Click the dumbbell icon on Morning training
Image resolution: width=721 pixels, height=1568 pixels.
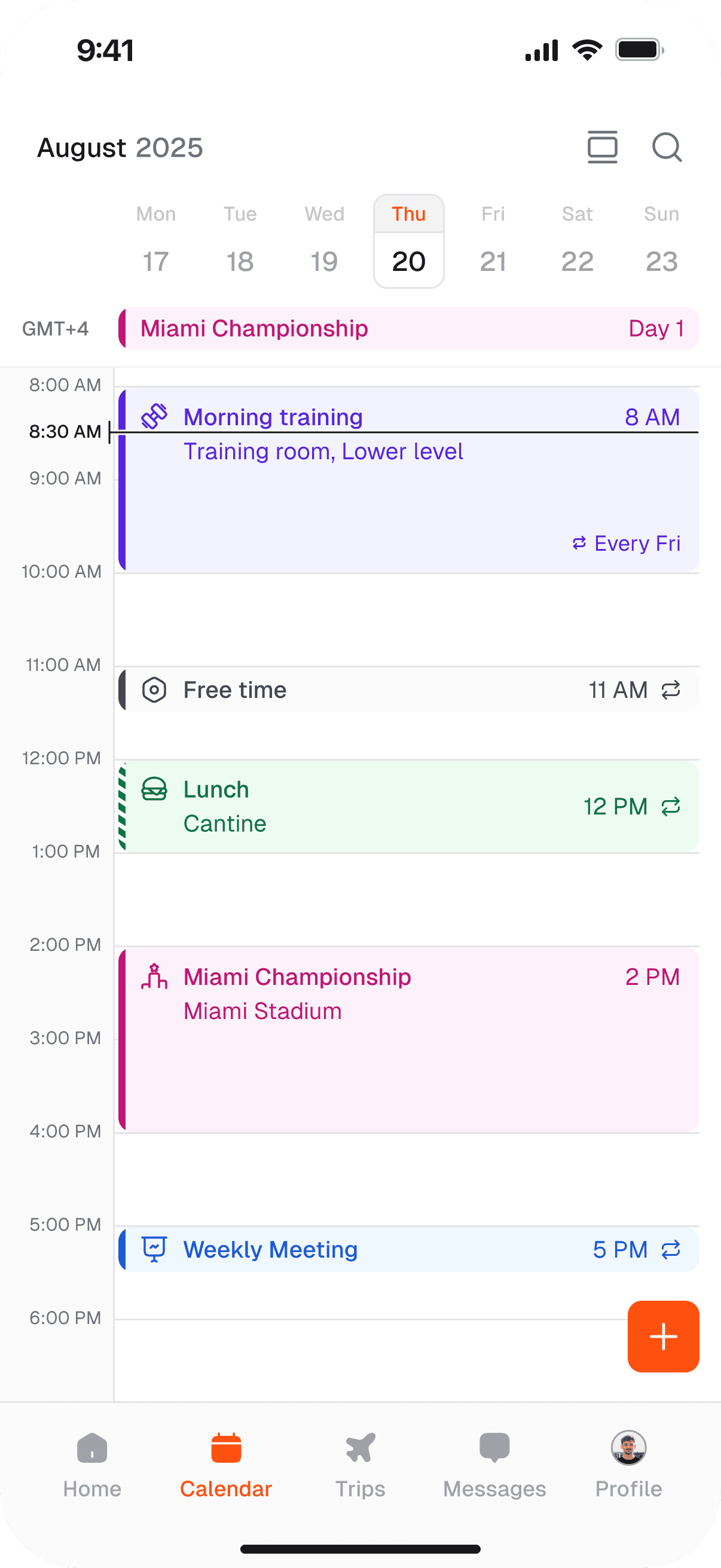(154, 417)
